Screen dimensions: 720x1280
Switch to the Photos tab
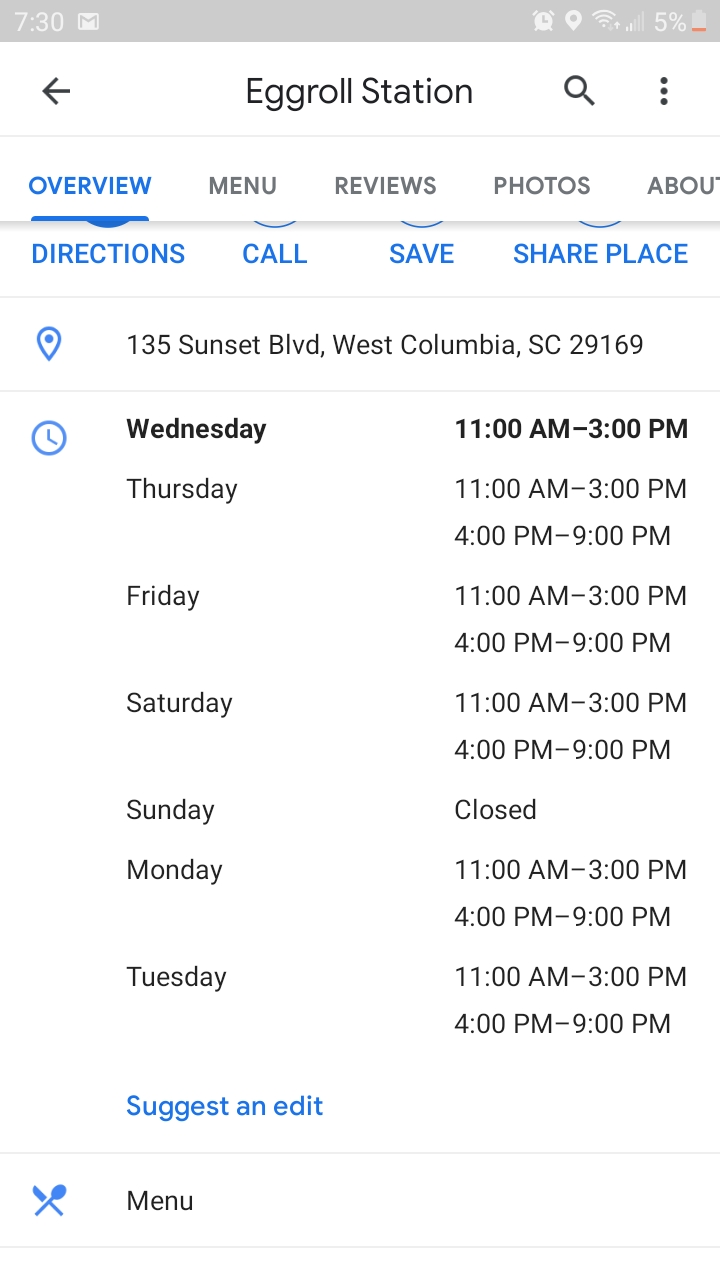[x=541, y=186]
